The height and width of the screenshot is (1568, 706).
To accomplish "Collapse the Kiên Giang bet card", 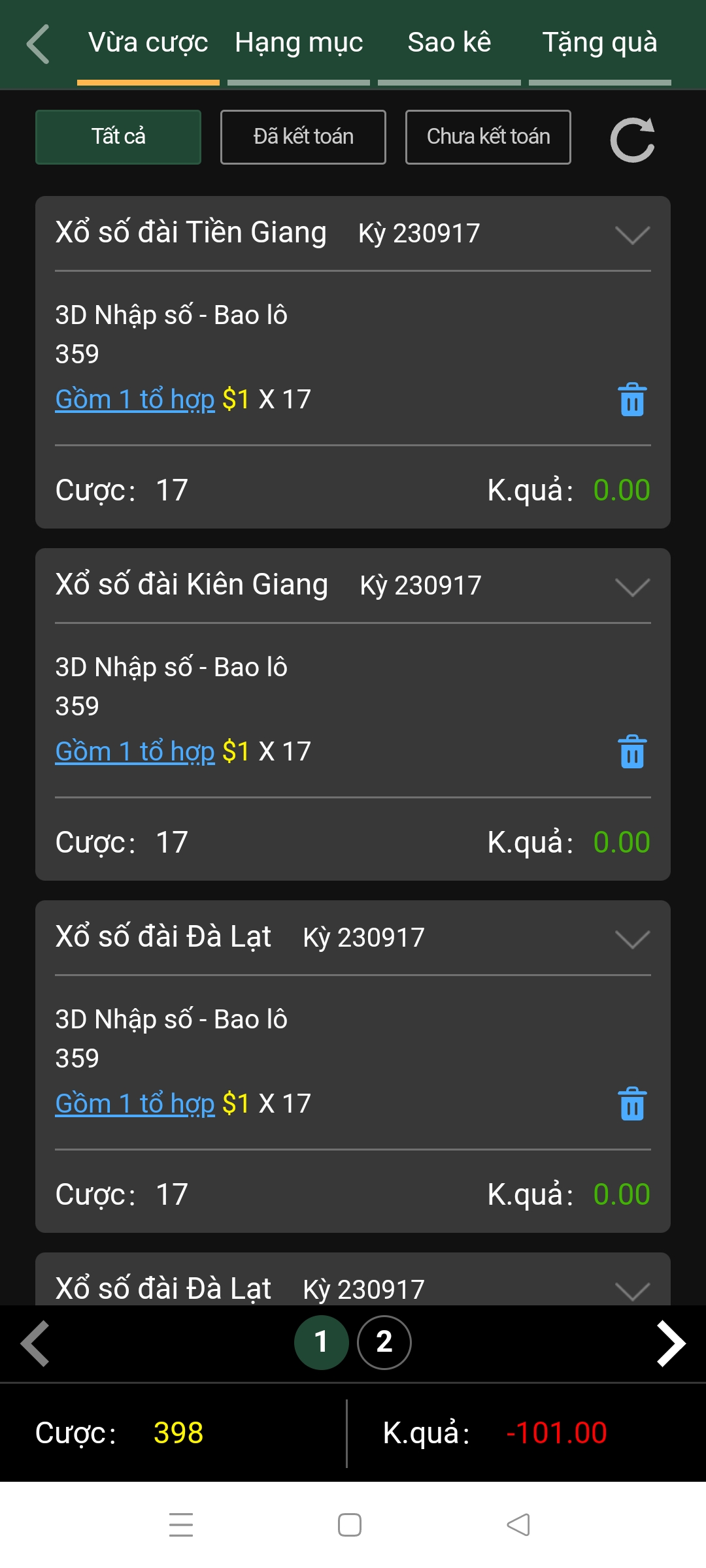I will 633,587.
